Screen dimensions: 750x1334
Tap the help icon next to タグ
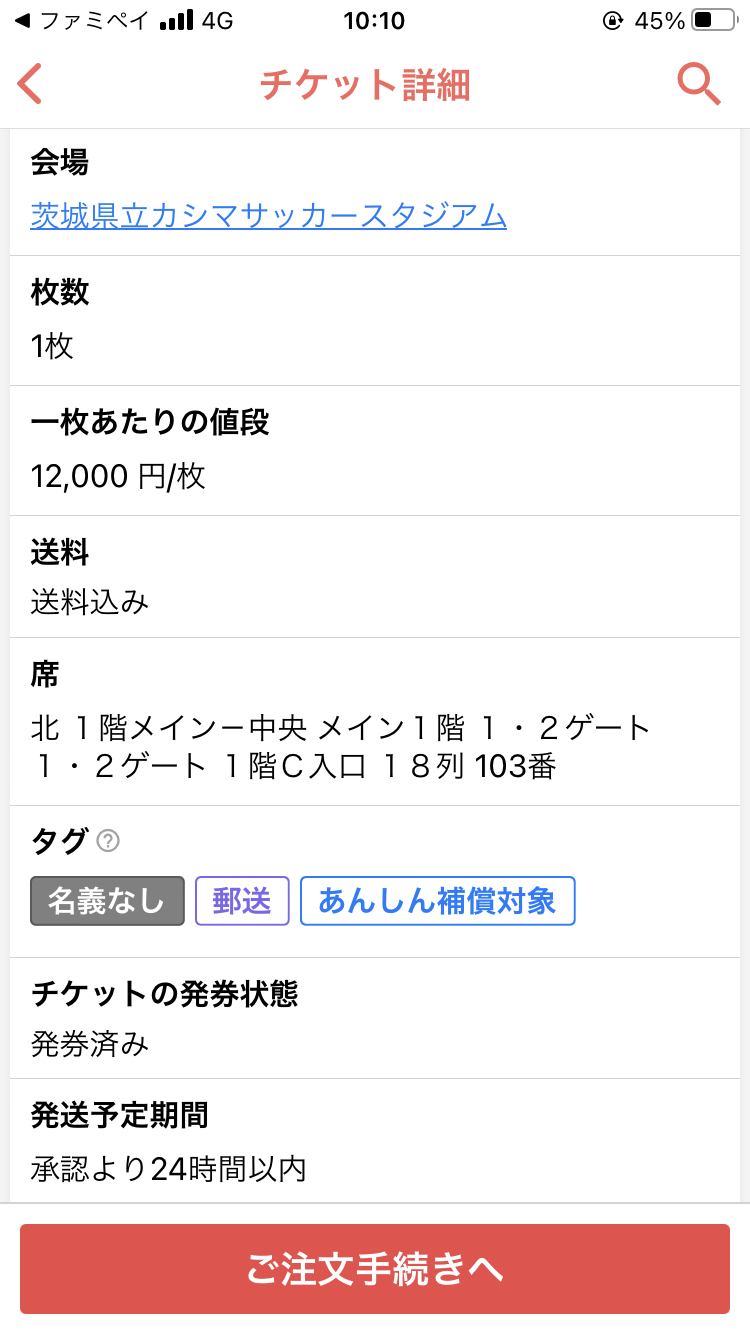click(108, 842)
